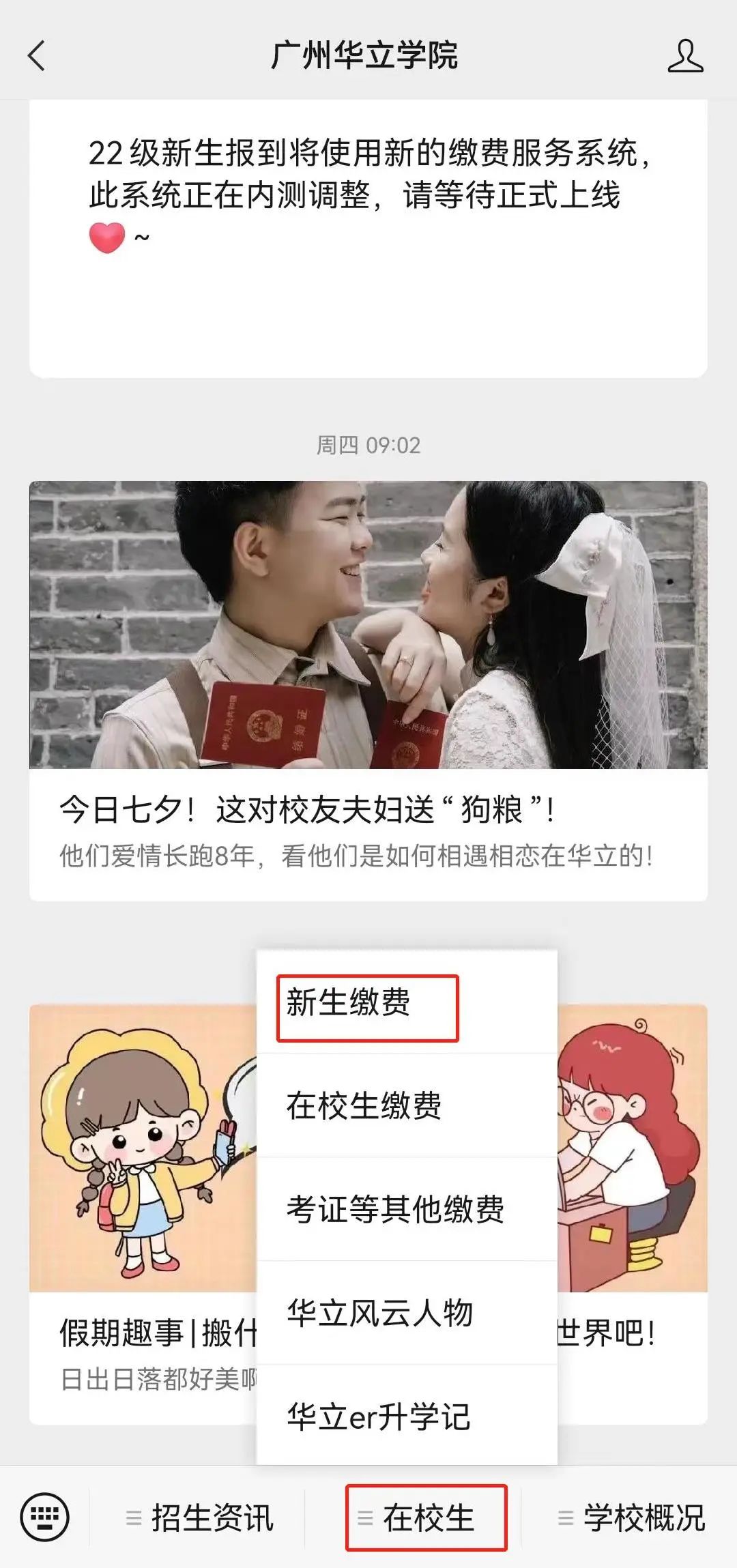Open the 学校概况 bottom menu
The height and width of the screenshot is (1568, 737).
[x=631, y=1518]
